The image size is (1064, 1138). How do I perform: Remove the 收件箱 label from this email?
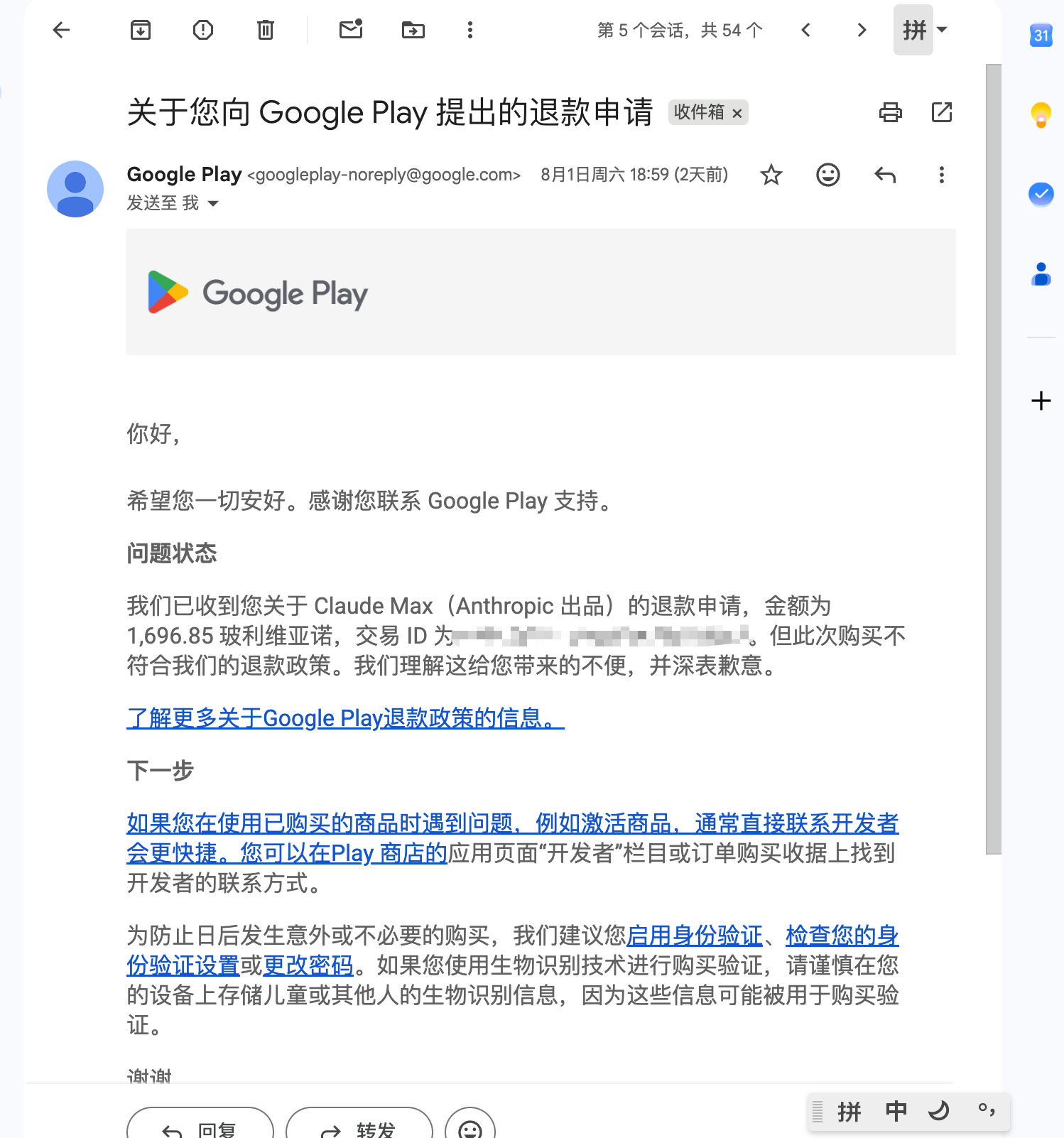(x=737, y=113)
